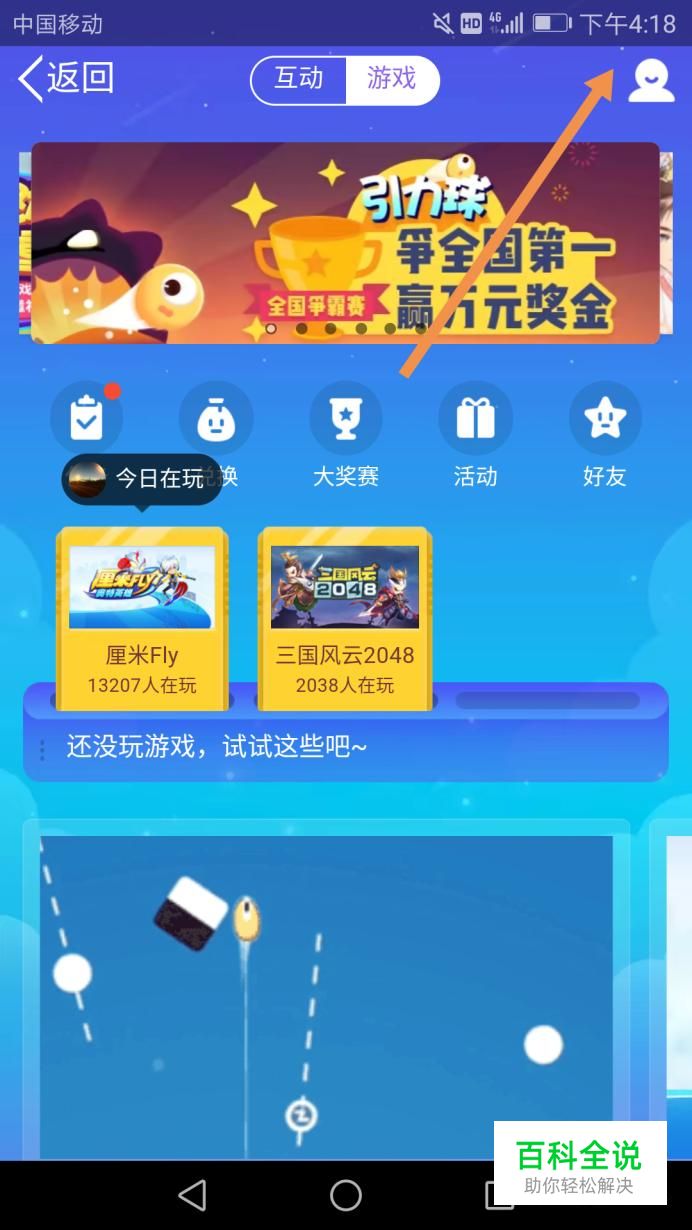Tap 返回 to go back
The width and height of the screenshot is (692, 1230).
tap(66, 78)
